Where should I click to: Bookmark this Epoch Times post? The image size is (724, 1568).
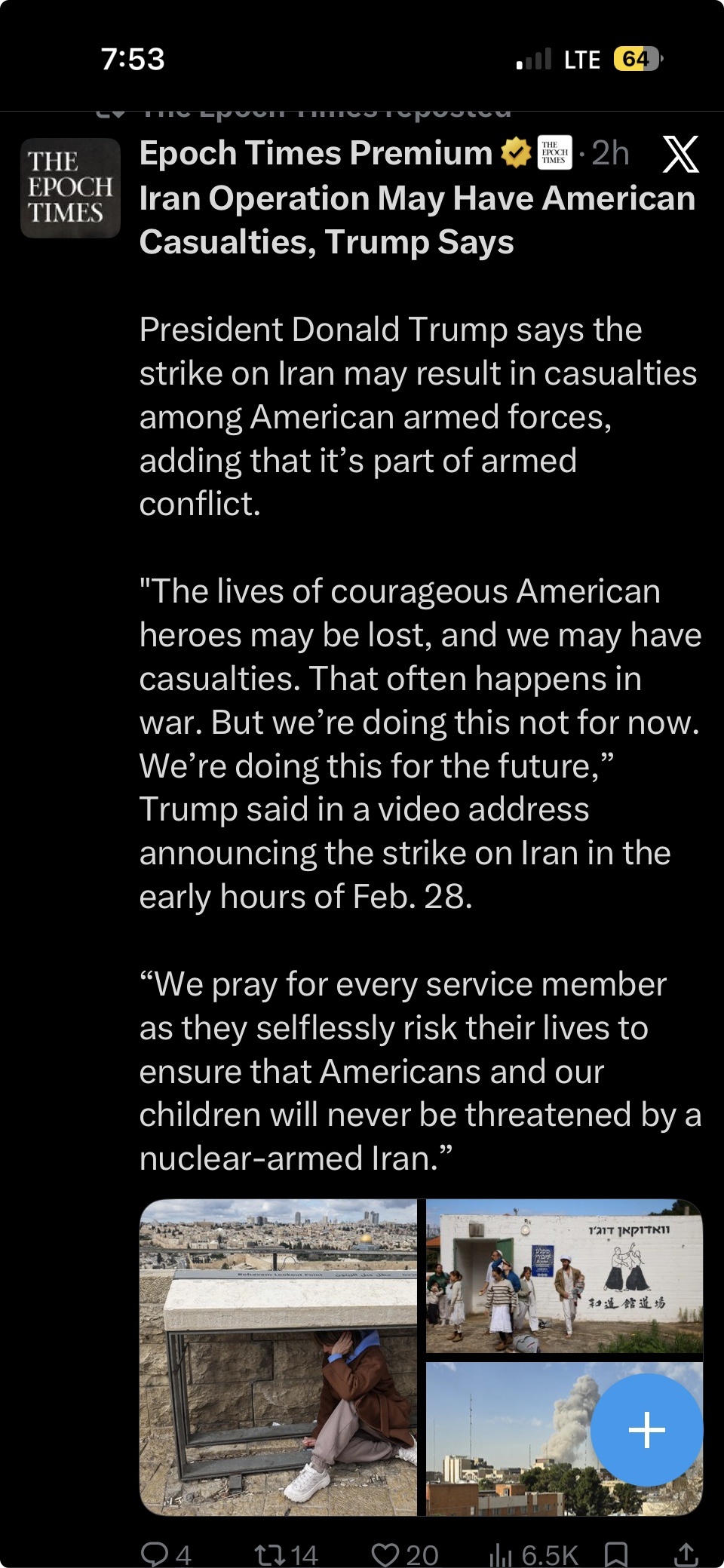click(x=616, y=1553)
